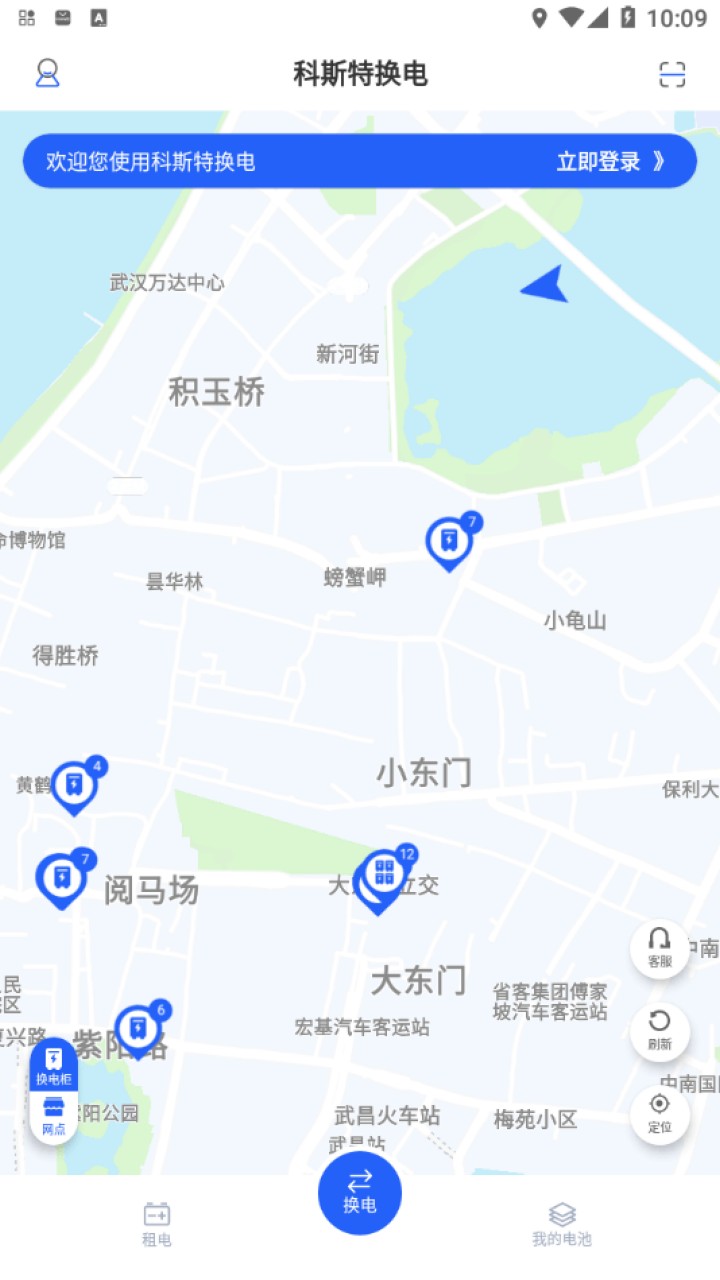Open the QR scan icon

click(672, 74)
